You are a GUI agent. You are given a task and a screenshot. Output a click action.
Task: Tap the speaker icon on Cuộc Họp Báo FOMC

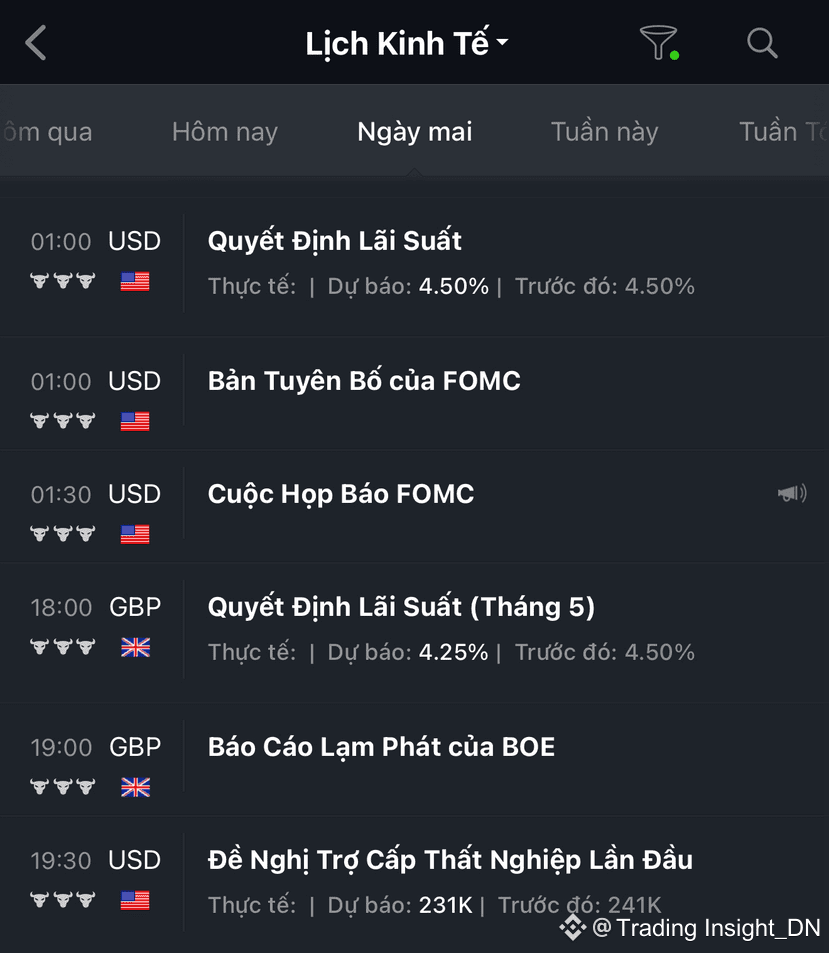pos(791,493)
